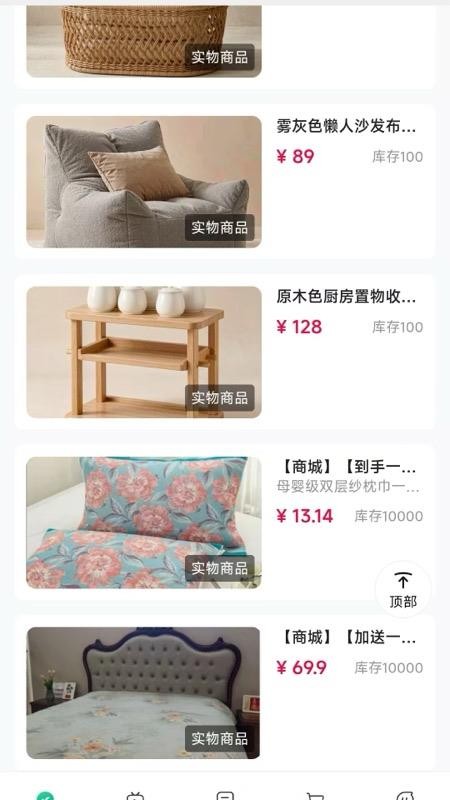This screenshot has width=450, height=800.
Task: Open the ¥69.9 【加送一】 bedding product
Action: click(224, 692)
